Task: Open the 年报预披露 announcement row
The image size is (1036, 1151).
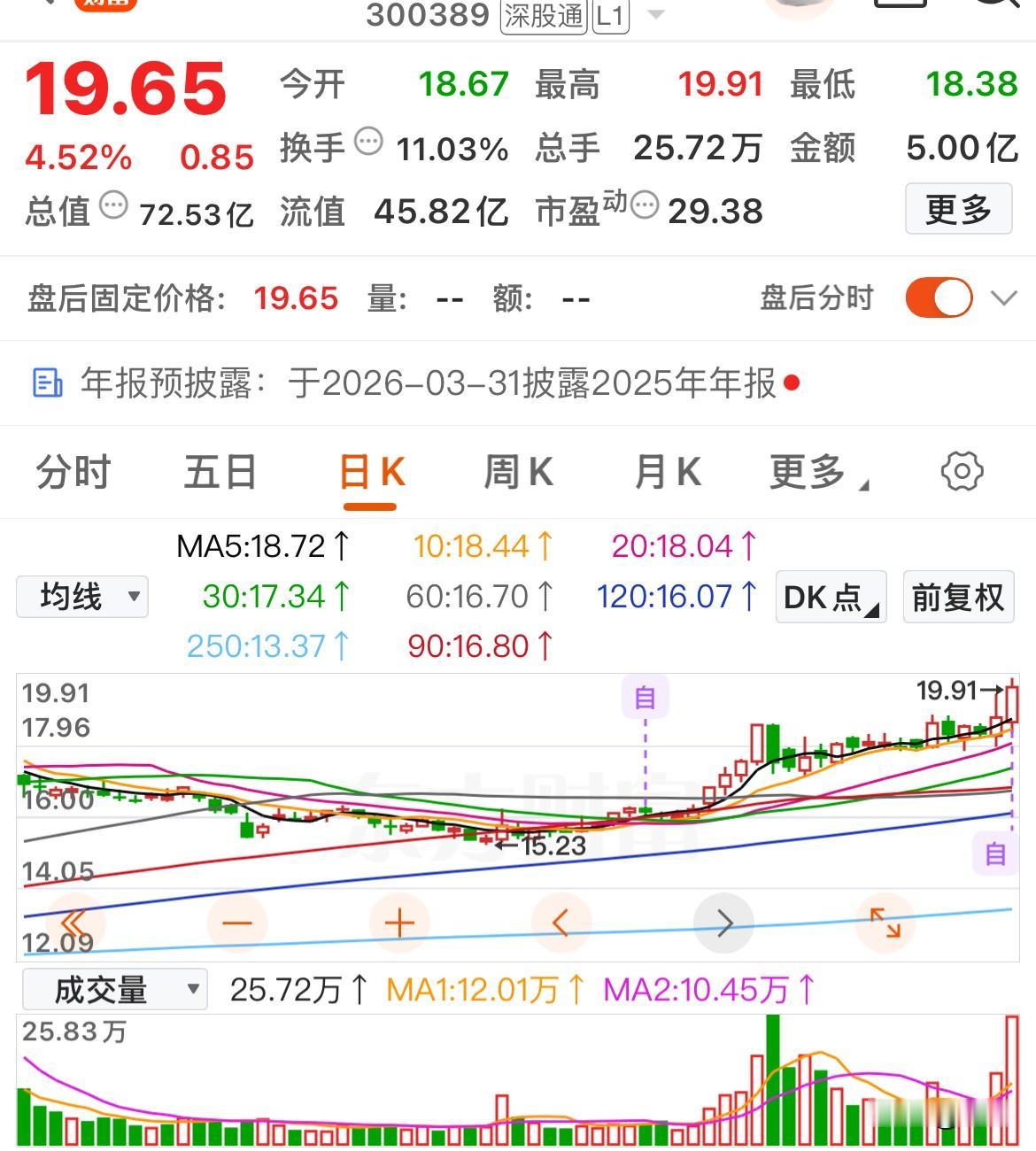Action: (x=518, y=383)
